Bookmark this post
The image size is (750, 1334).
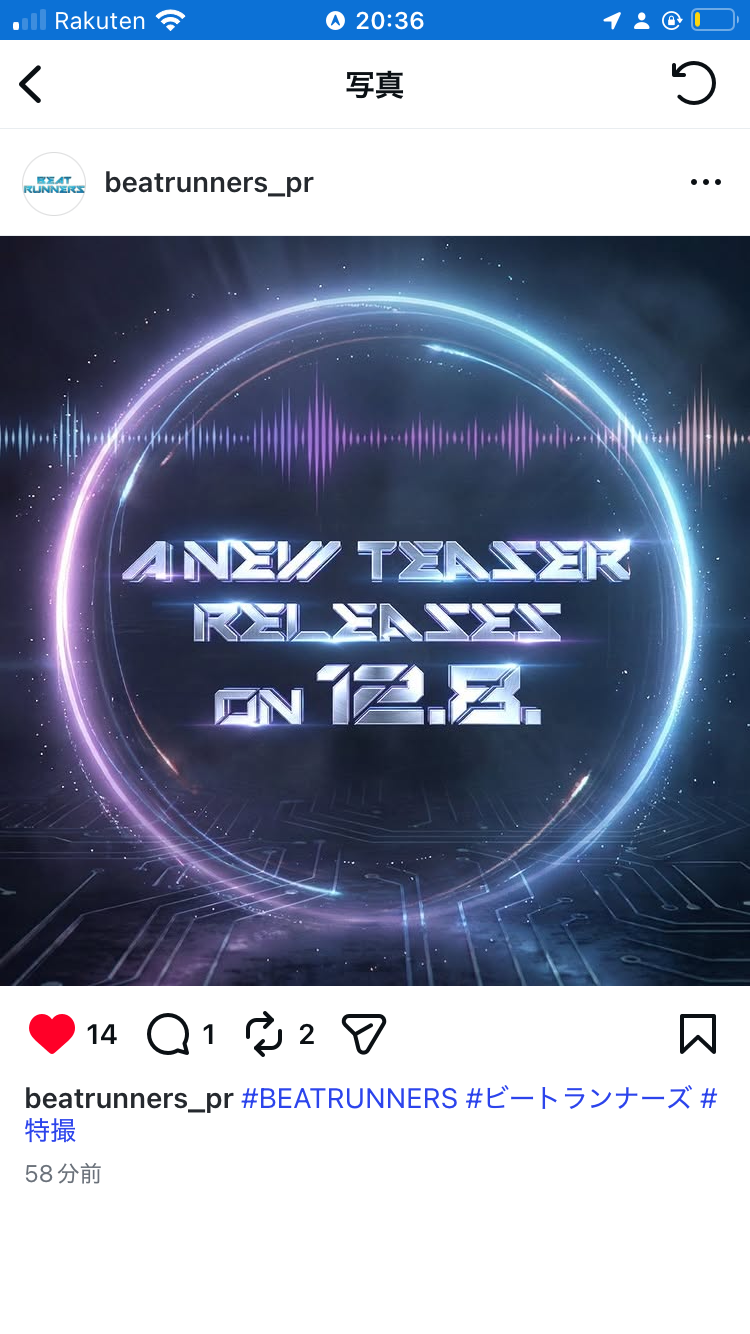click(698, 1034)
